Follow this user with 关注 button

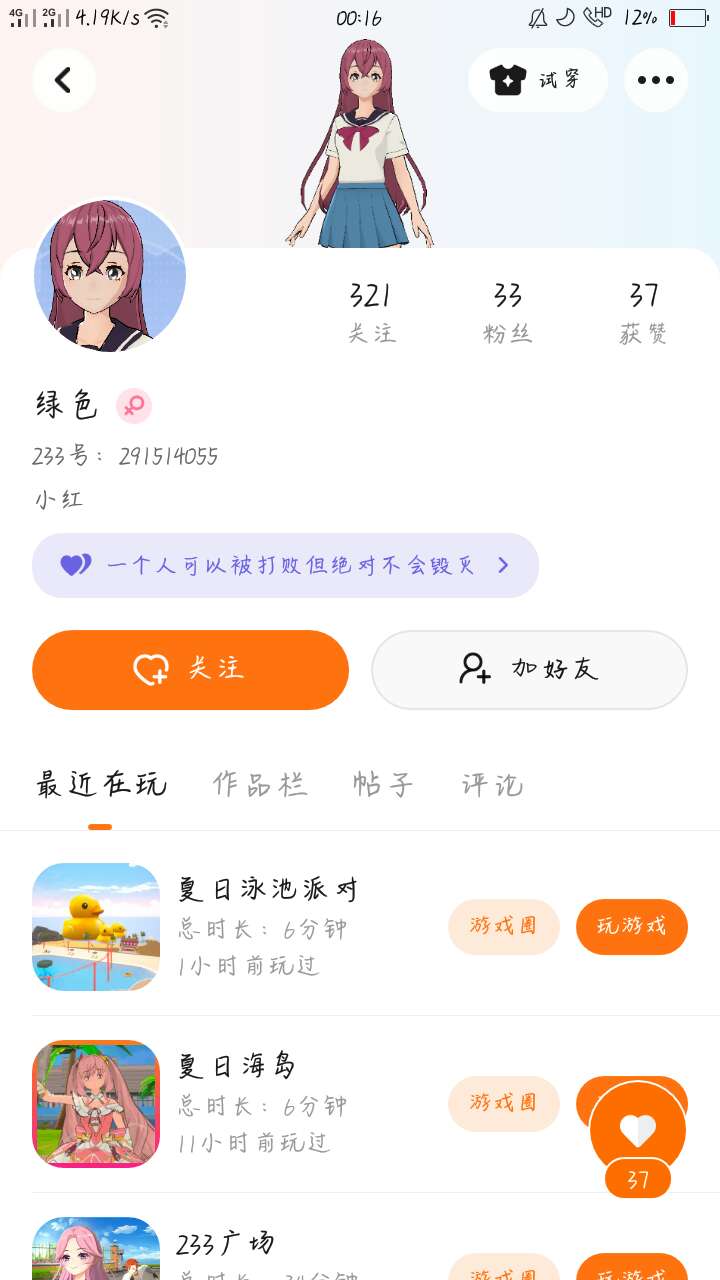click(x=190, y=670)
